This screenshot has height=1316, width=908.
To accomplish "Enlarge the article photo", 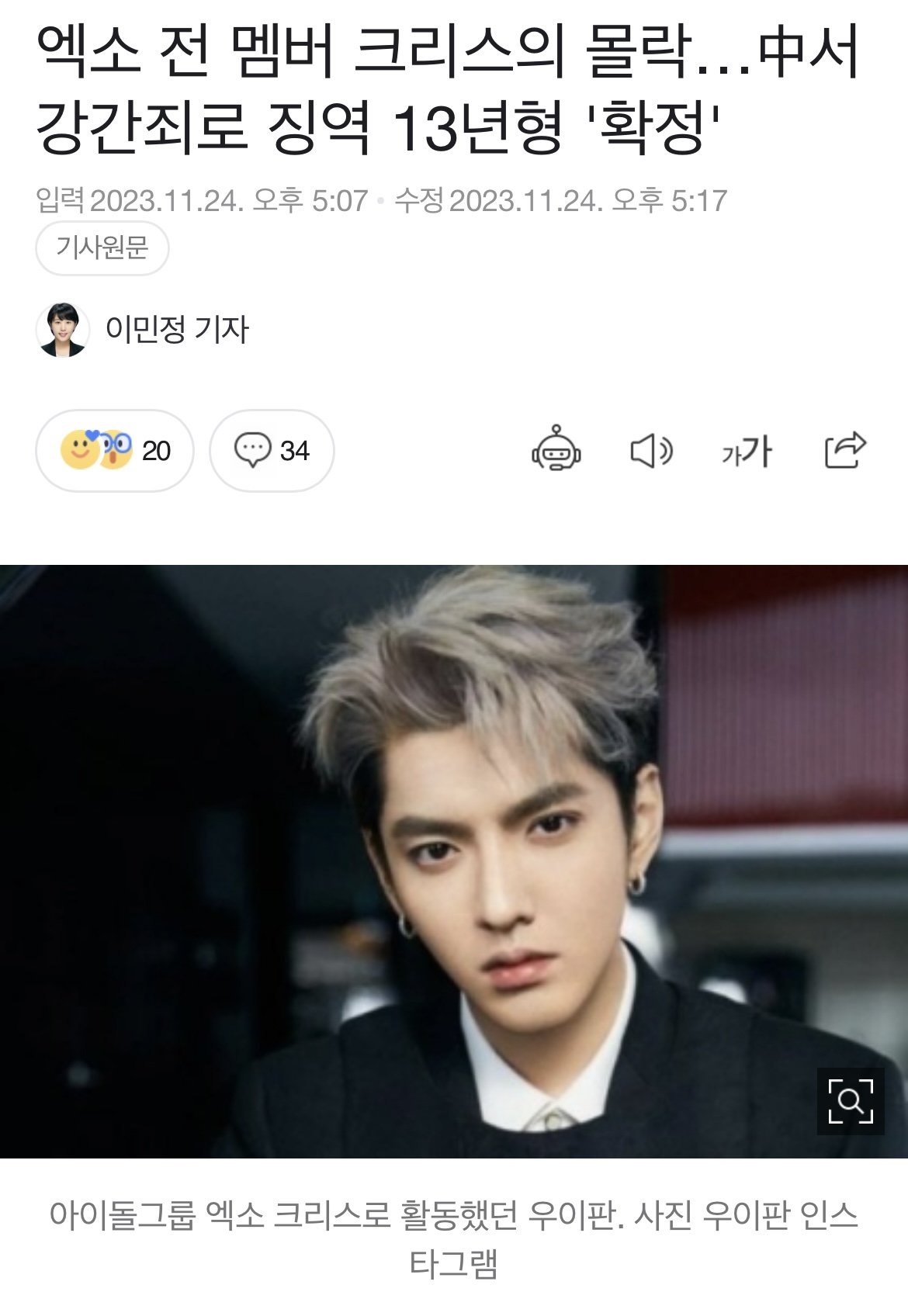I will 850,1100.
